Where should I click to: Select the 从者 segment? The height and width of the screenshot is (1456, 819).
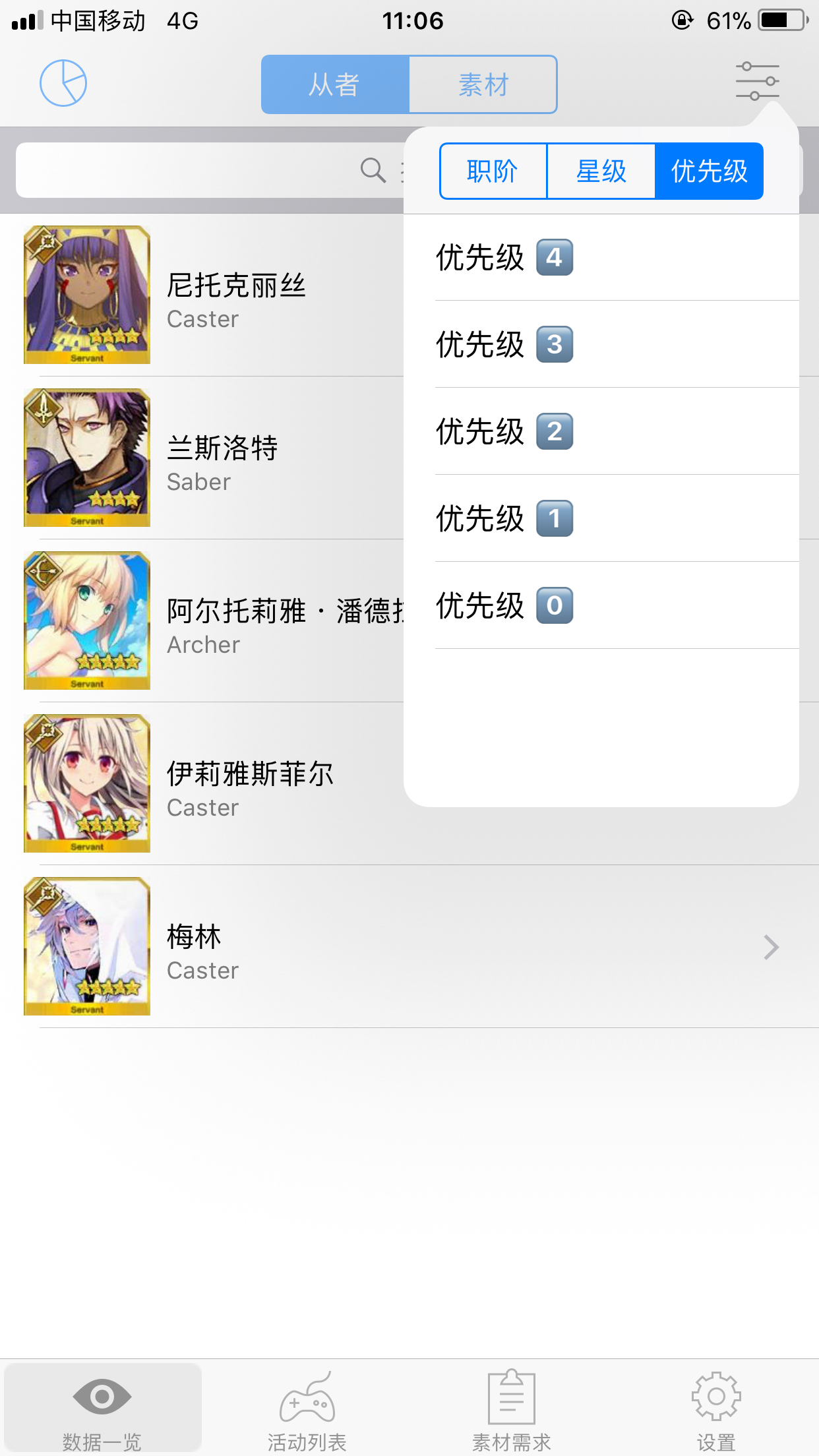pos(335,85)
